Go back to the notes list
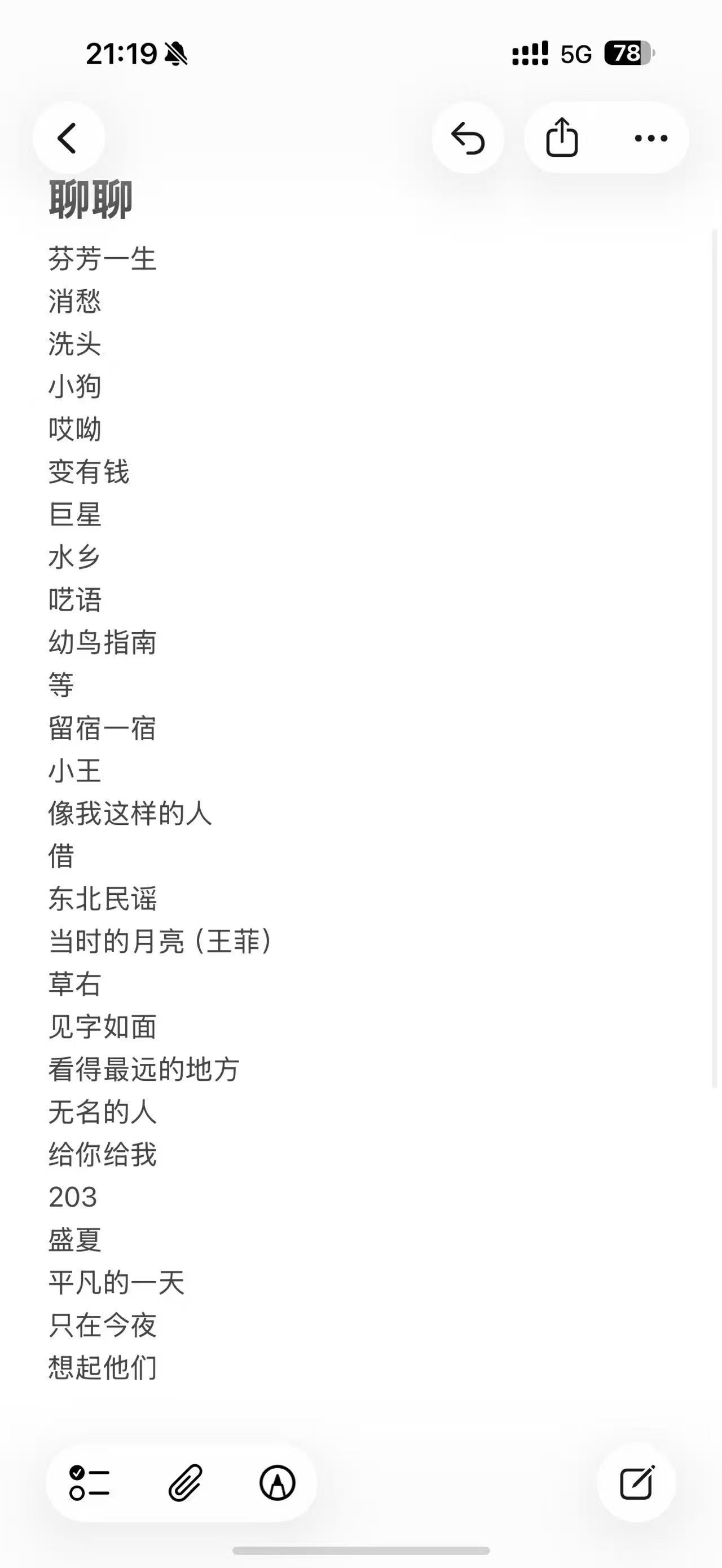Image resolution: width=722 pixels, height=1568 pixels. coord(68,138)
